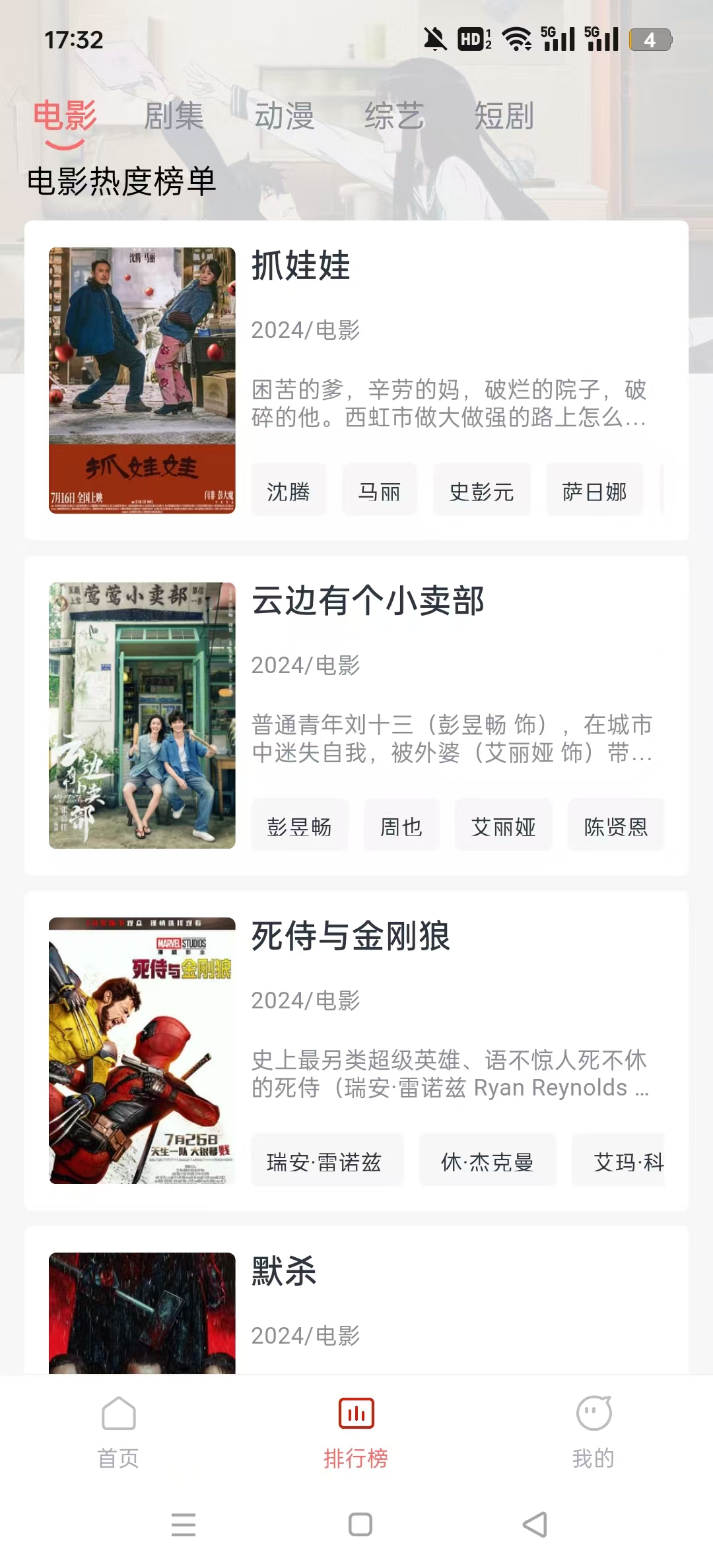This screenshot has height=1568, width=713.
Task: Open the movie card 死侍与金刚狼
Action: 351,936
